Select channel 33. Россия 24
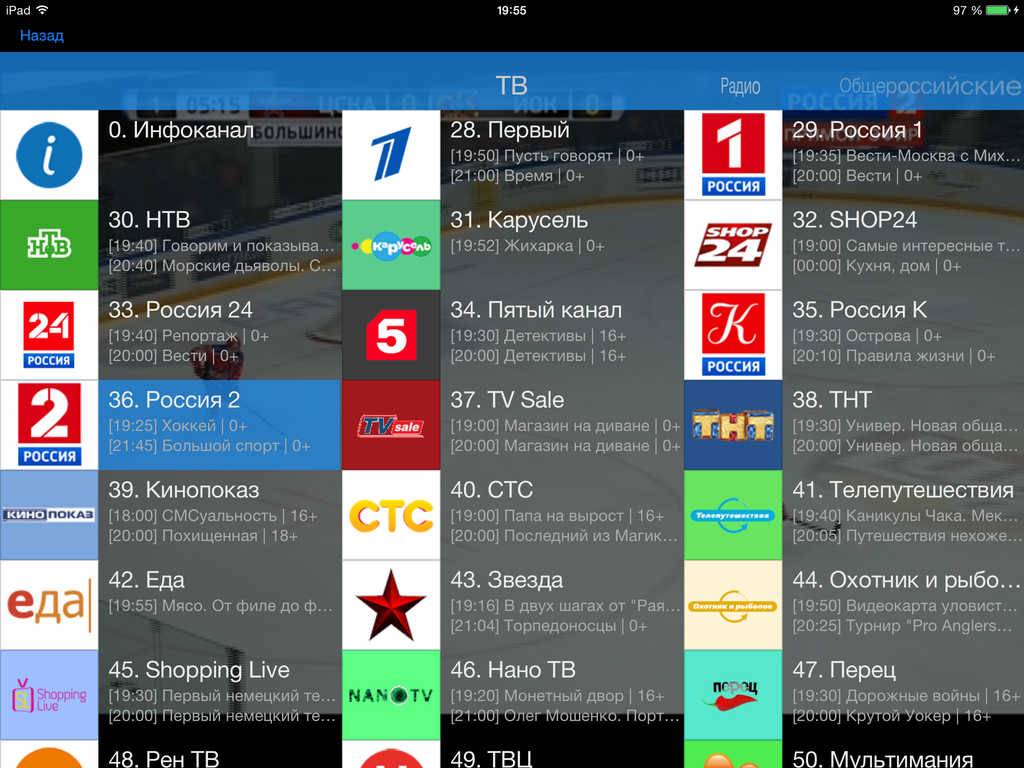 (170, 335)
